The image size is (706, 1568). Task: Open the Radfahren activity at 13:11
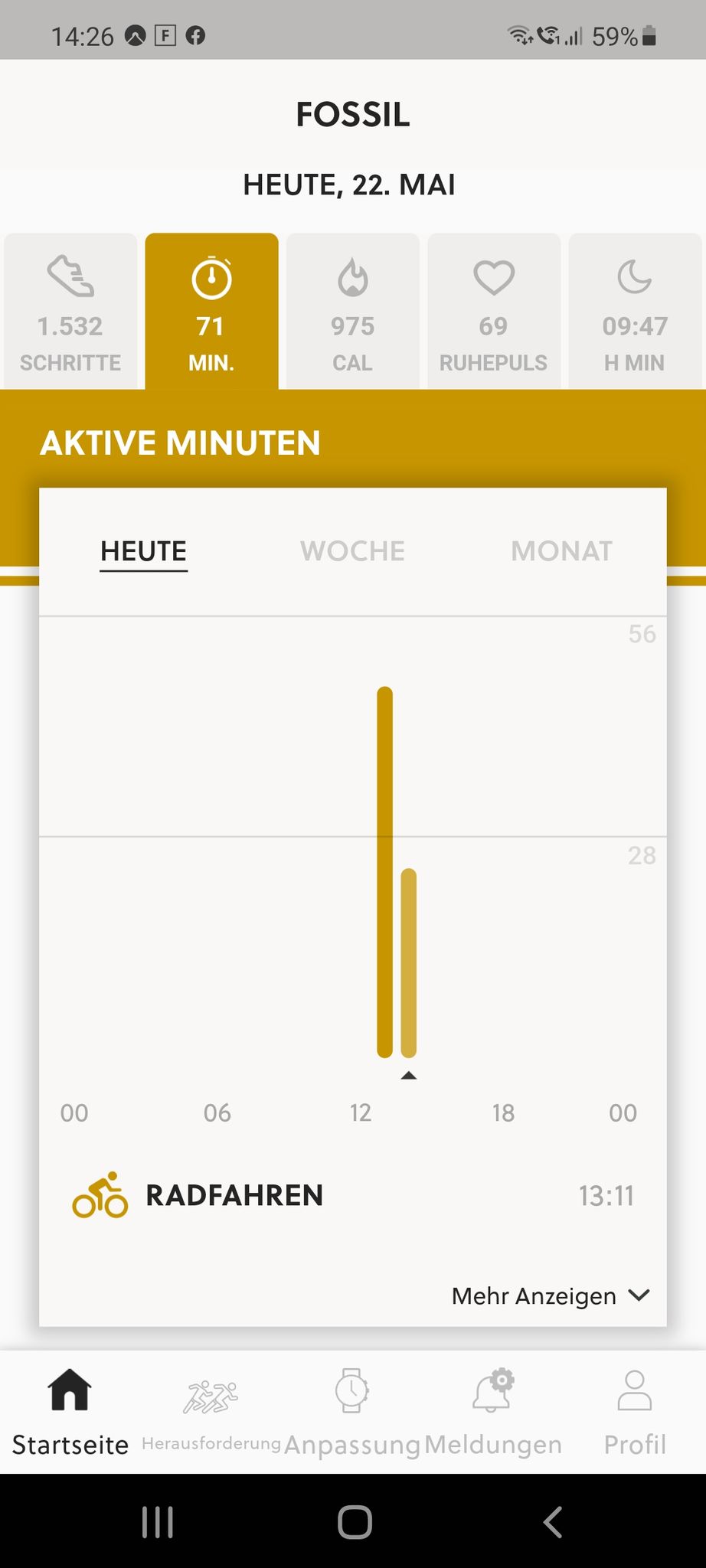tap(353, 1195)
